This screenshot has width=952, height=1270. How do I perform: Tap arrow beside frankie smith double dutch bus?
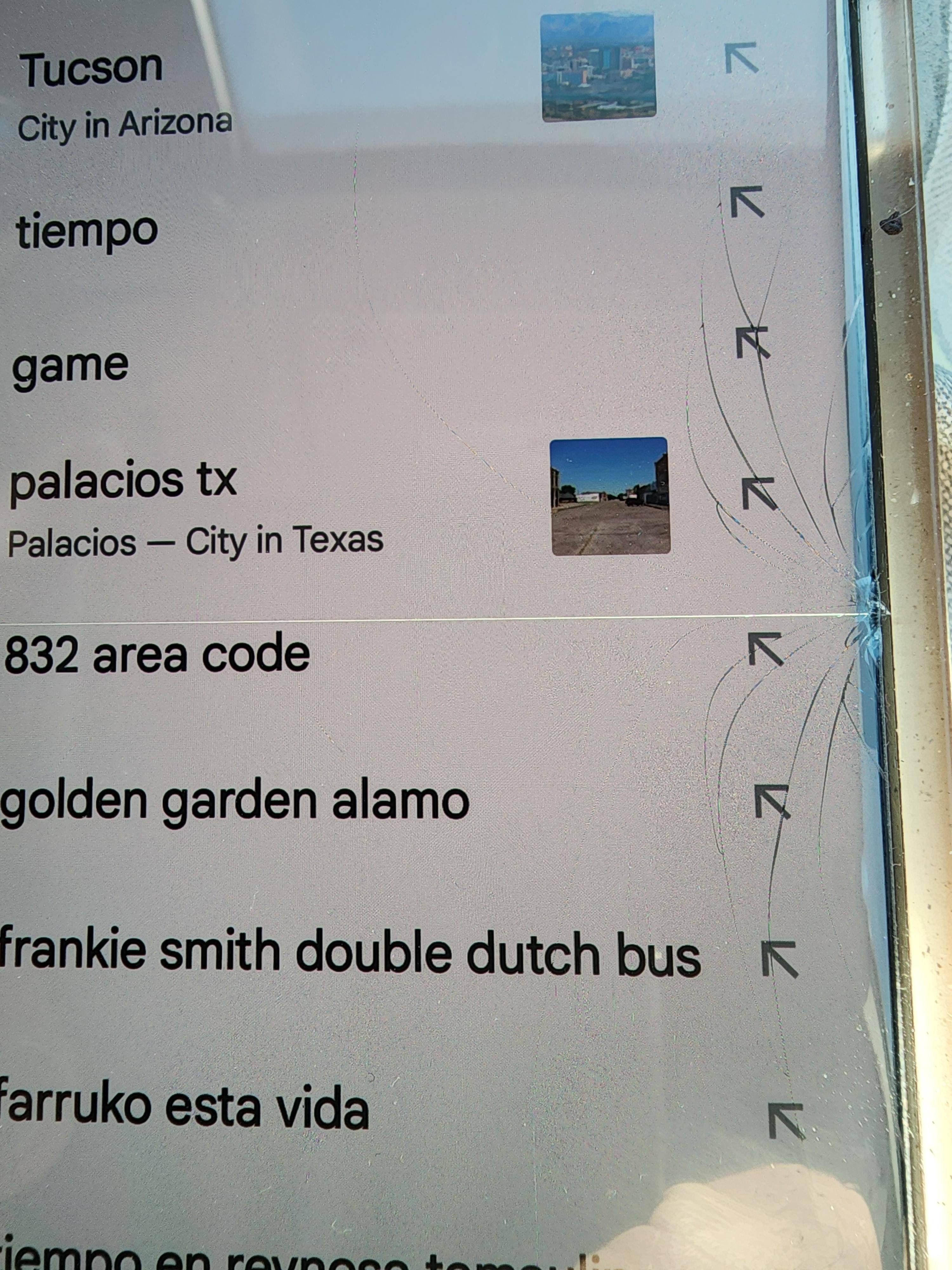pyautogui.click(x=779, y=959)
